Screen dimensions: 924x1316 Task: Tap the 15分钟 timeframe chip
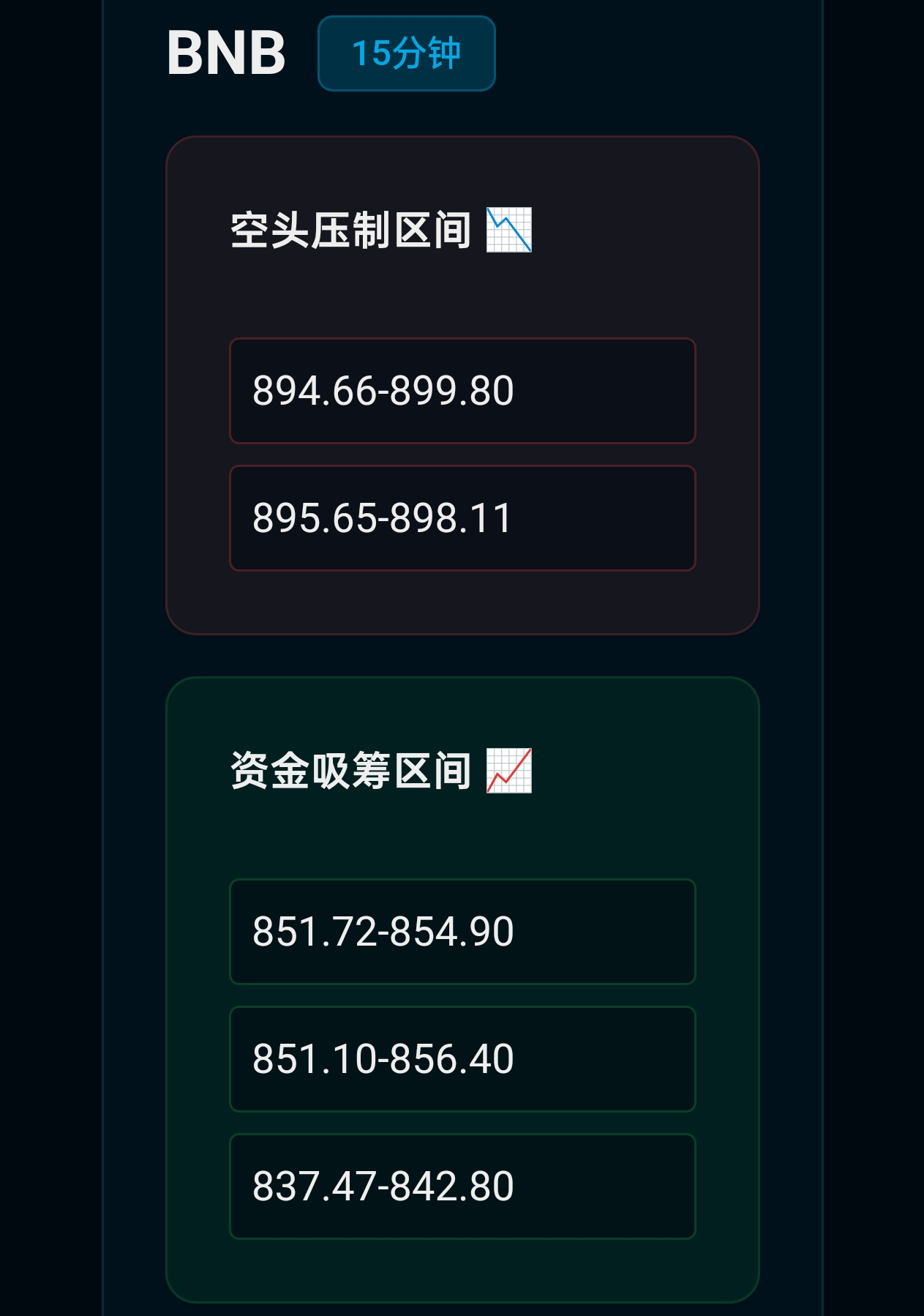coord(406,53)
